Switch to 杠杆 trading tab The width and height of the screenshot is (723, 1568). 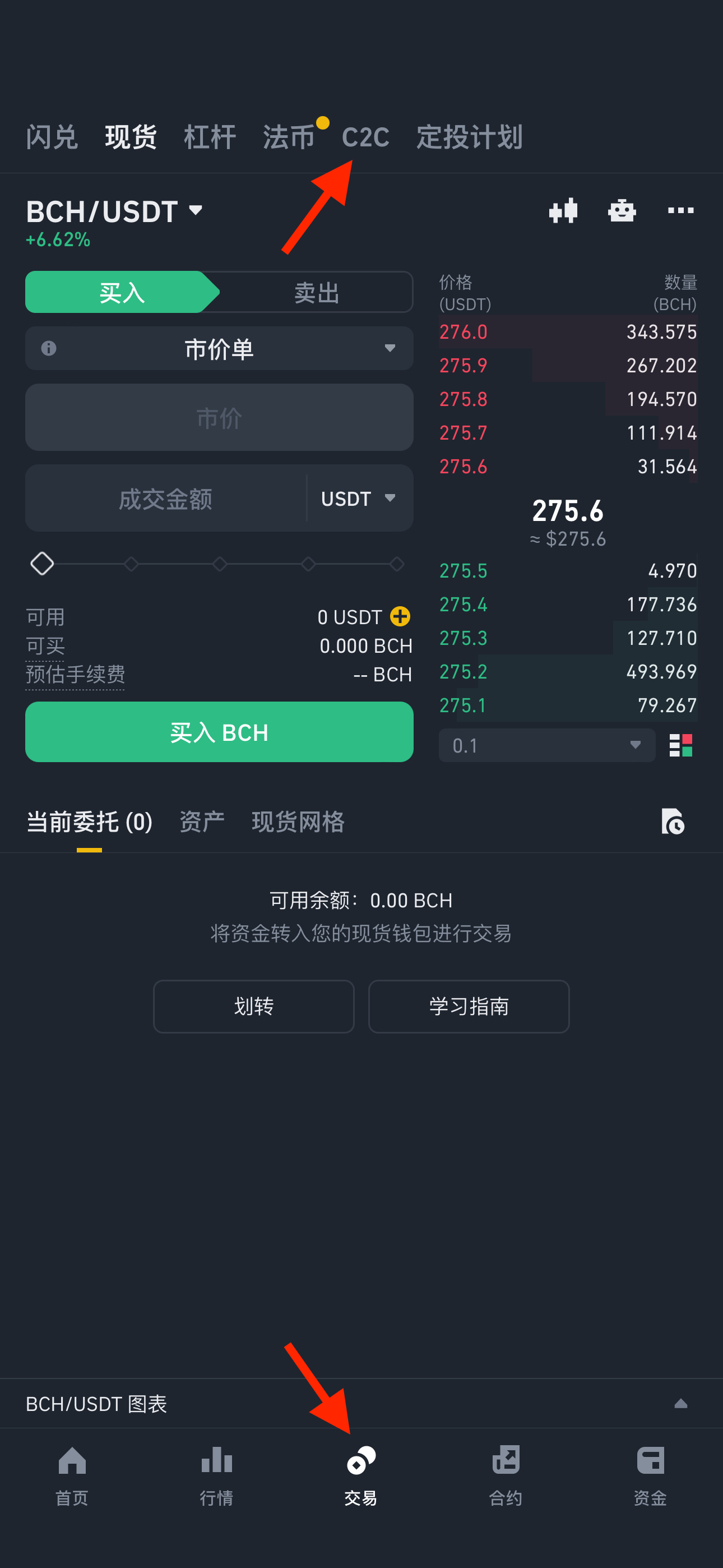coord(210,137)
